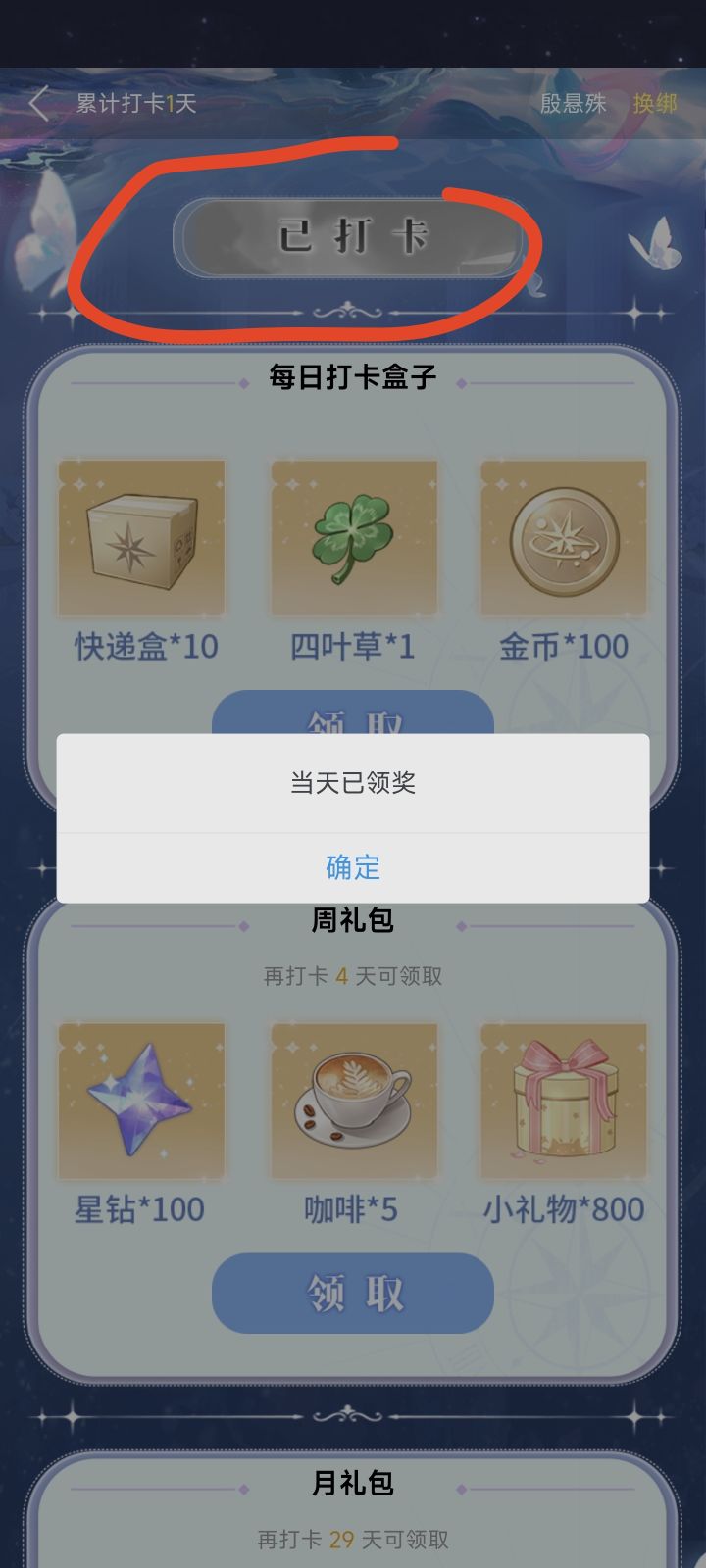Go back using the arrow icon
This screenshot has height=1568, width=706.
click(39, 103)
